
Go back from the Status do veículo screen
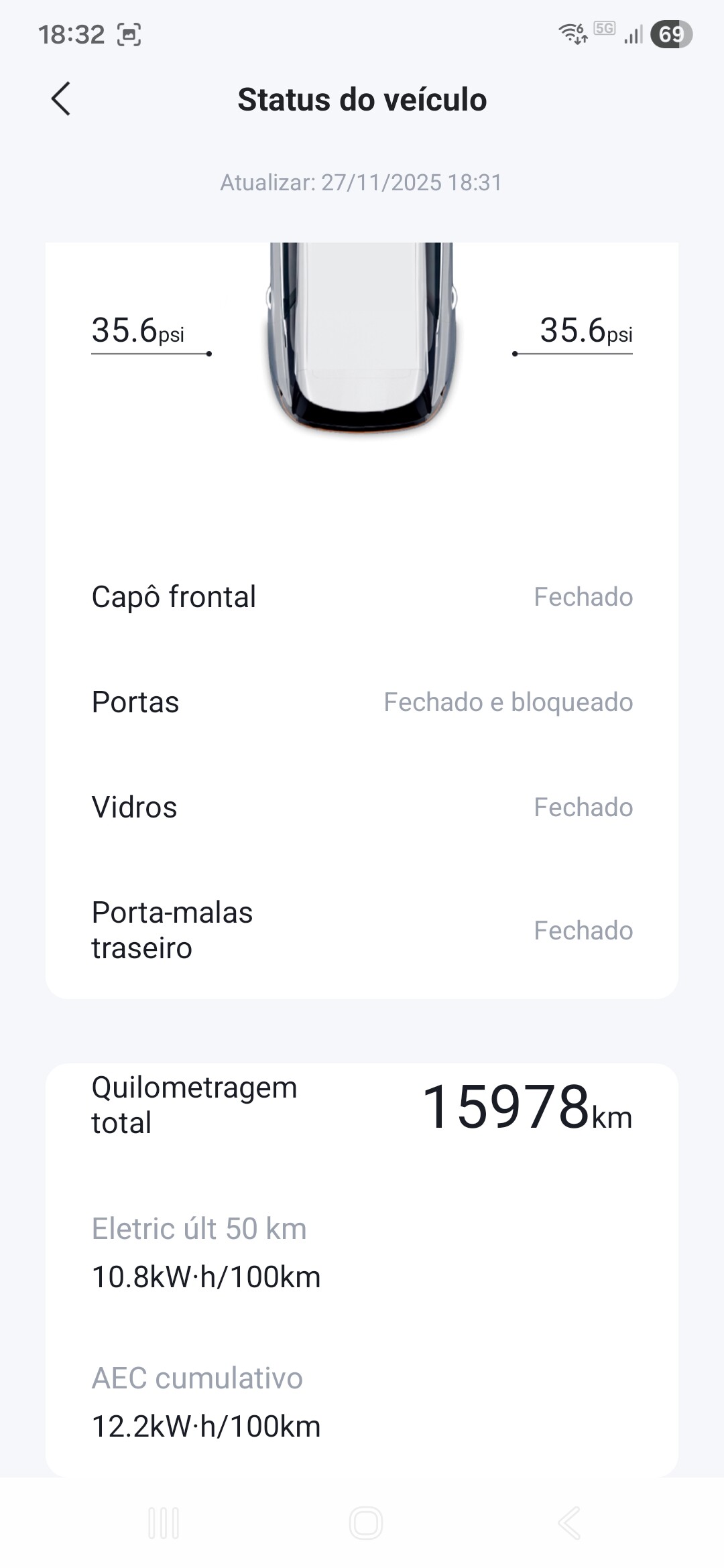61,99
